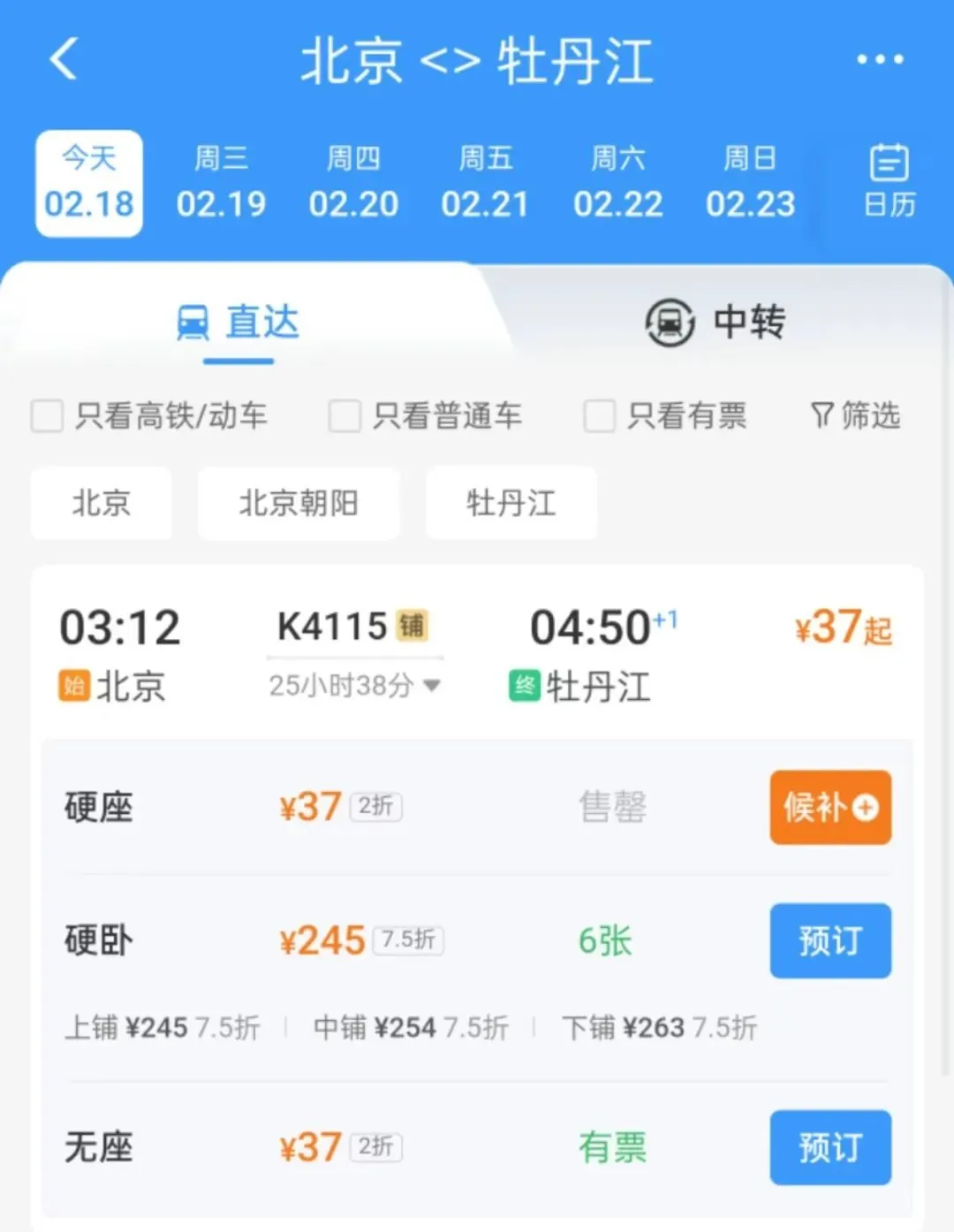Switch to the 中转 transfer tab
The image size is (954, 1232).
coord(715,322)
